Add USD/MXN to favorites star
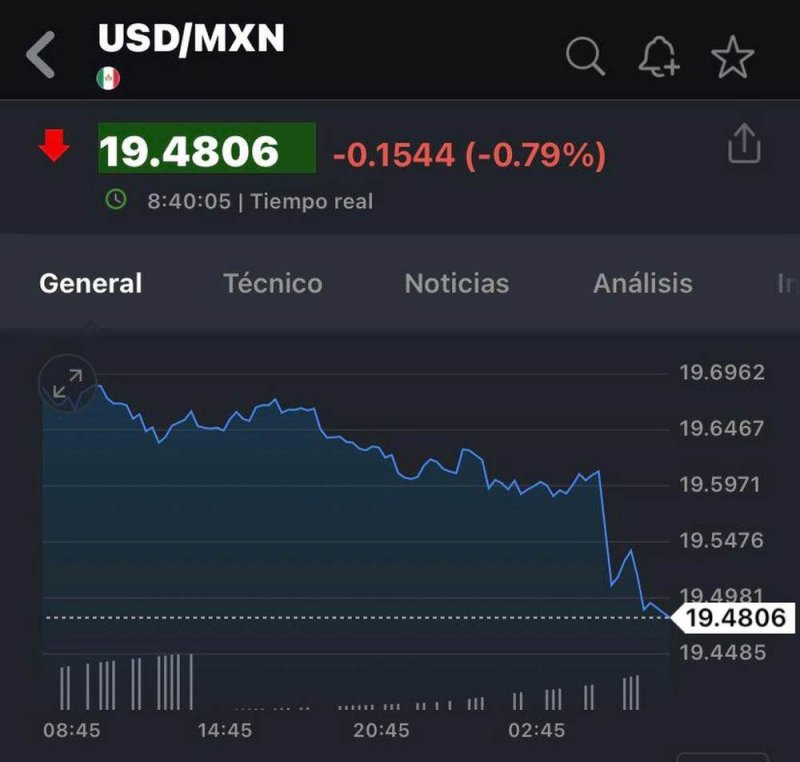Viewport: 800px width, 762px height. (732, 57)
